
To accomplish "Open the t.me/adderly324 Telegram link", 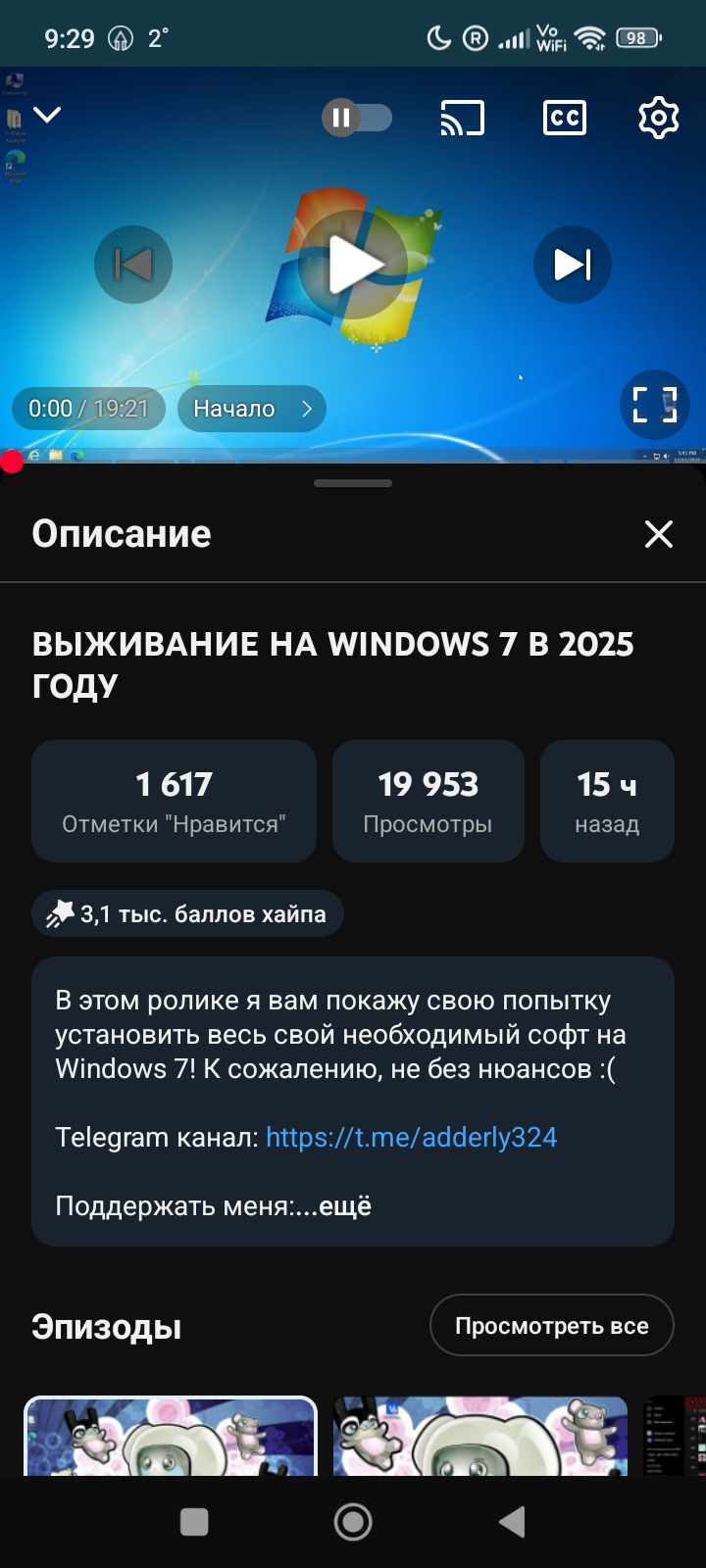I will tap(411, 1137).
